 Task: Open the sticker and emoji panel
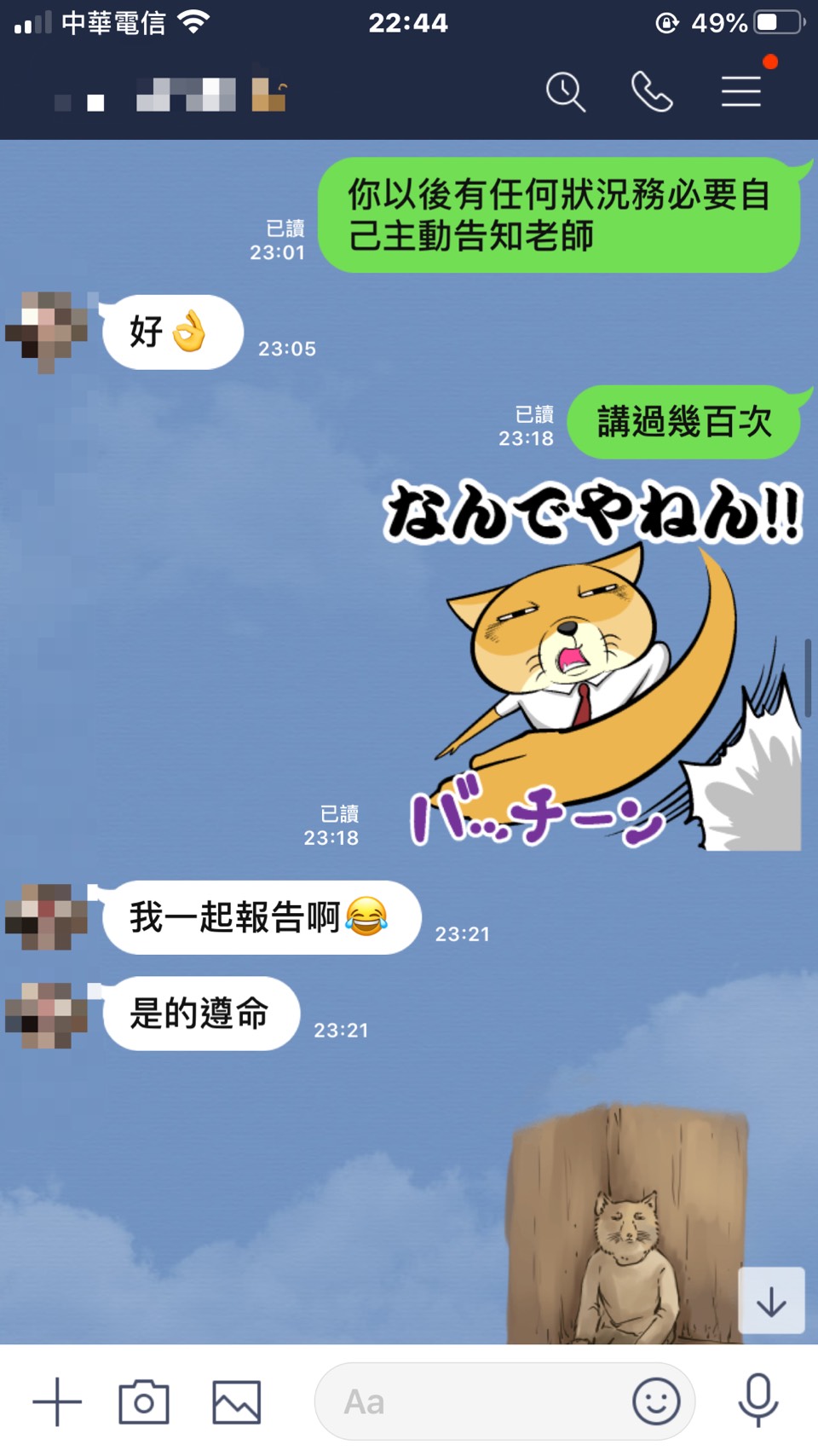(x=656, y=1401)
